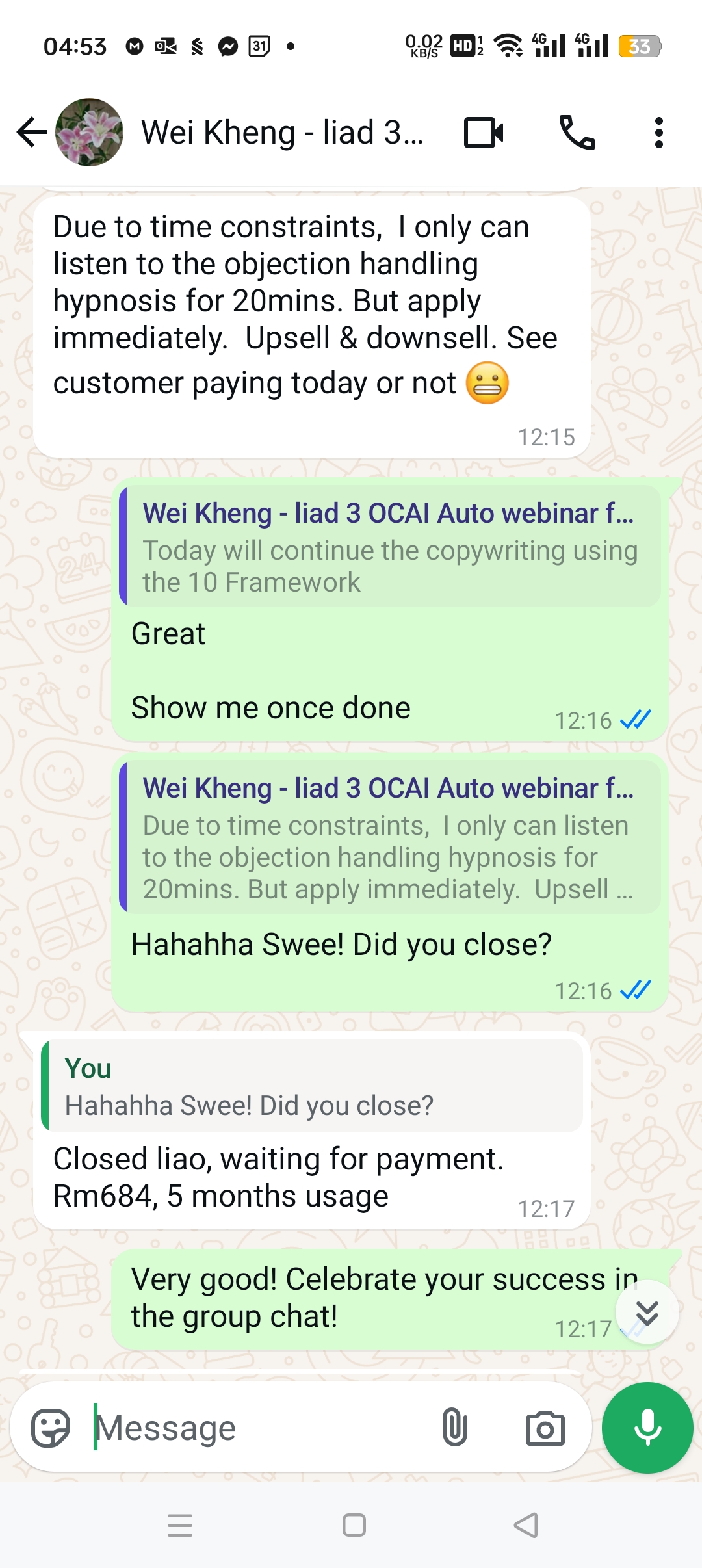The height and width of the screenshot is (1568, 702).
Task: Focus the Message text field
Action: click(x=260, y=1428)
